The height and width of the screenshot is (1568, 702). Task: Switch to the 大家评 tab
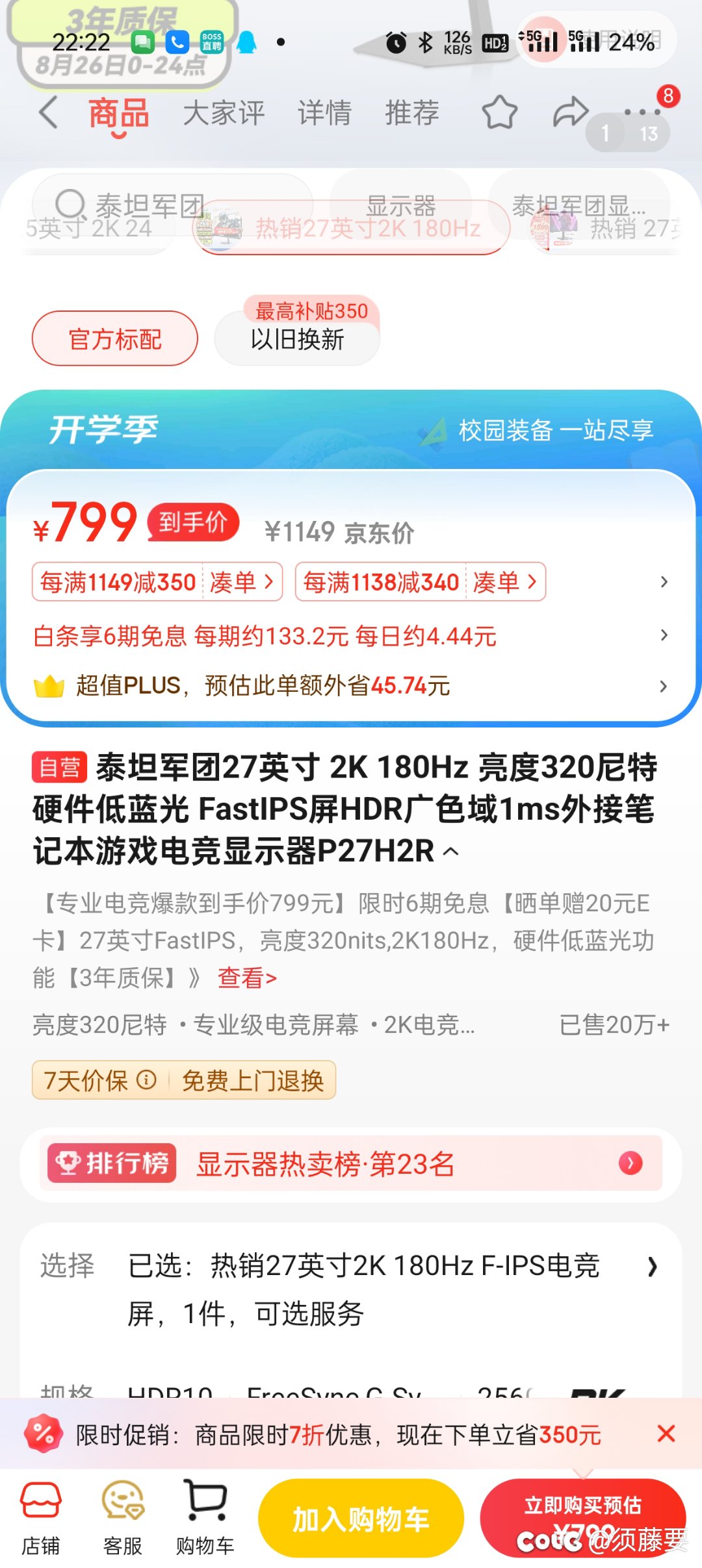[x=224, y=113]
